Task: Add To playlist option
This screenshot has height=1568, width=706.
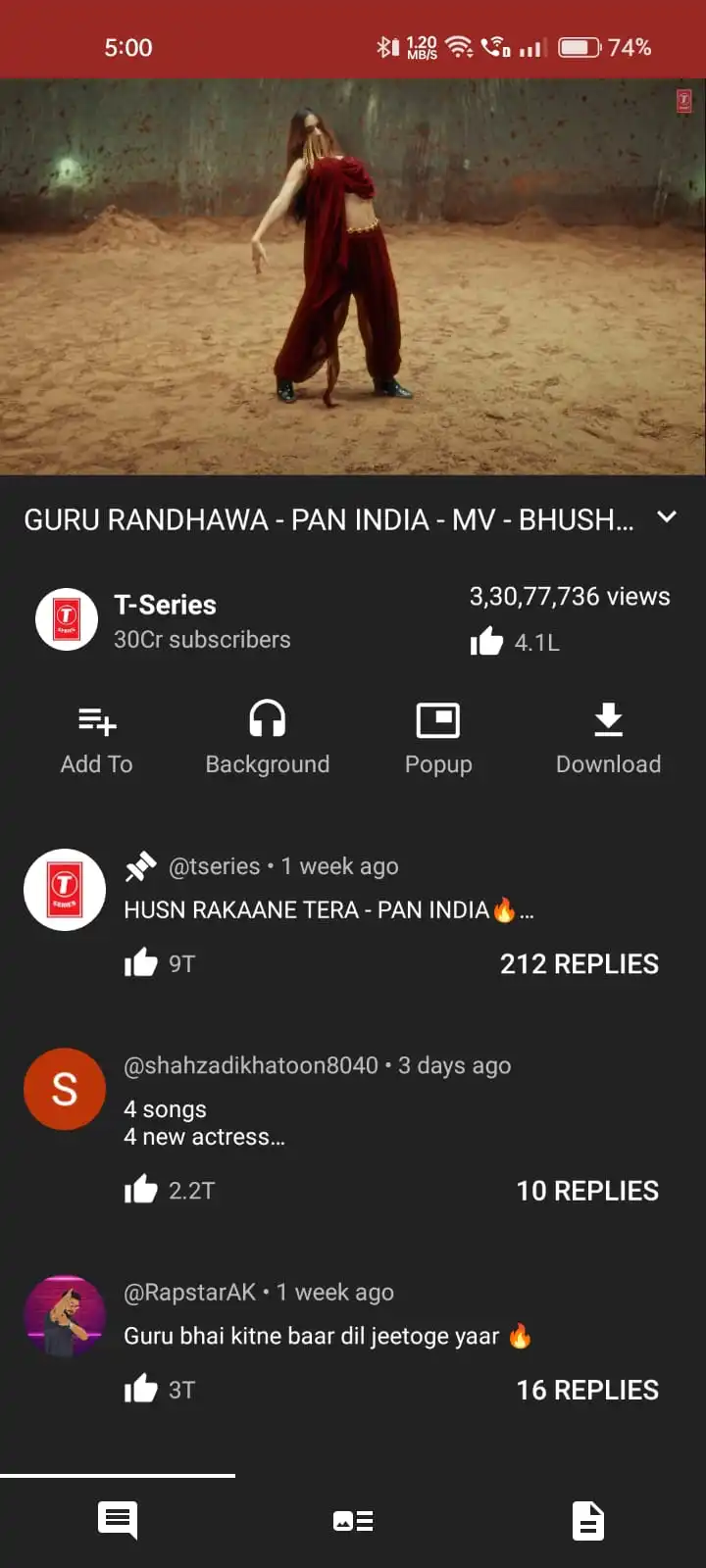Action: tap(96, 739)
